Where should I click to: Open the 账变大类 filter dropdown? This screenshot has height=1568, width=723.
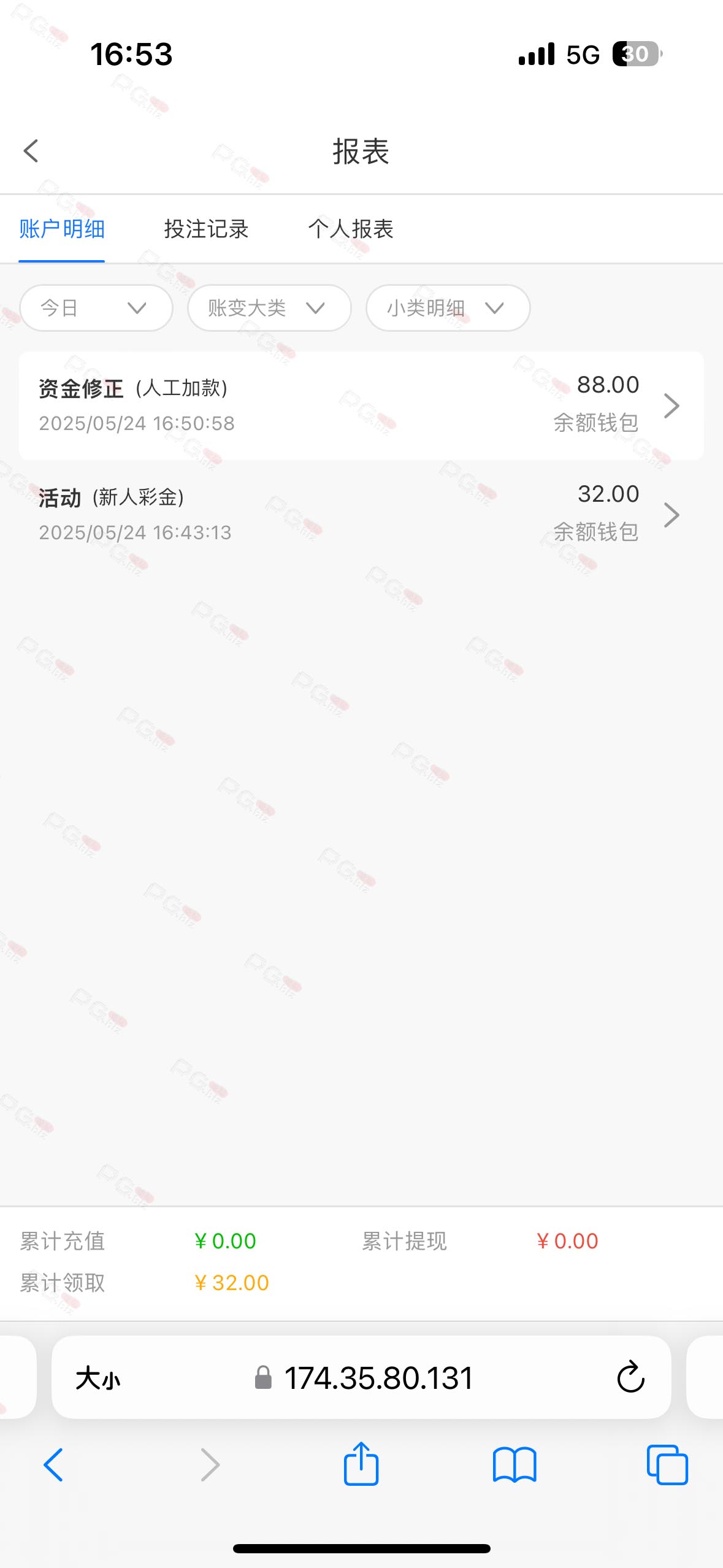click(x=269, y=308)
